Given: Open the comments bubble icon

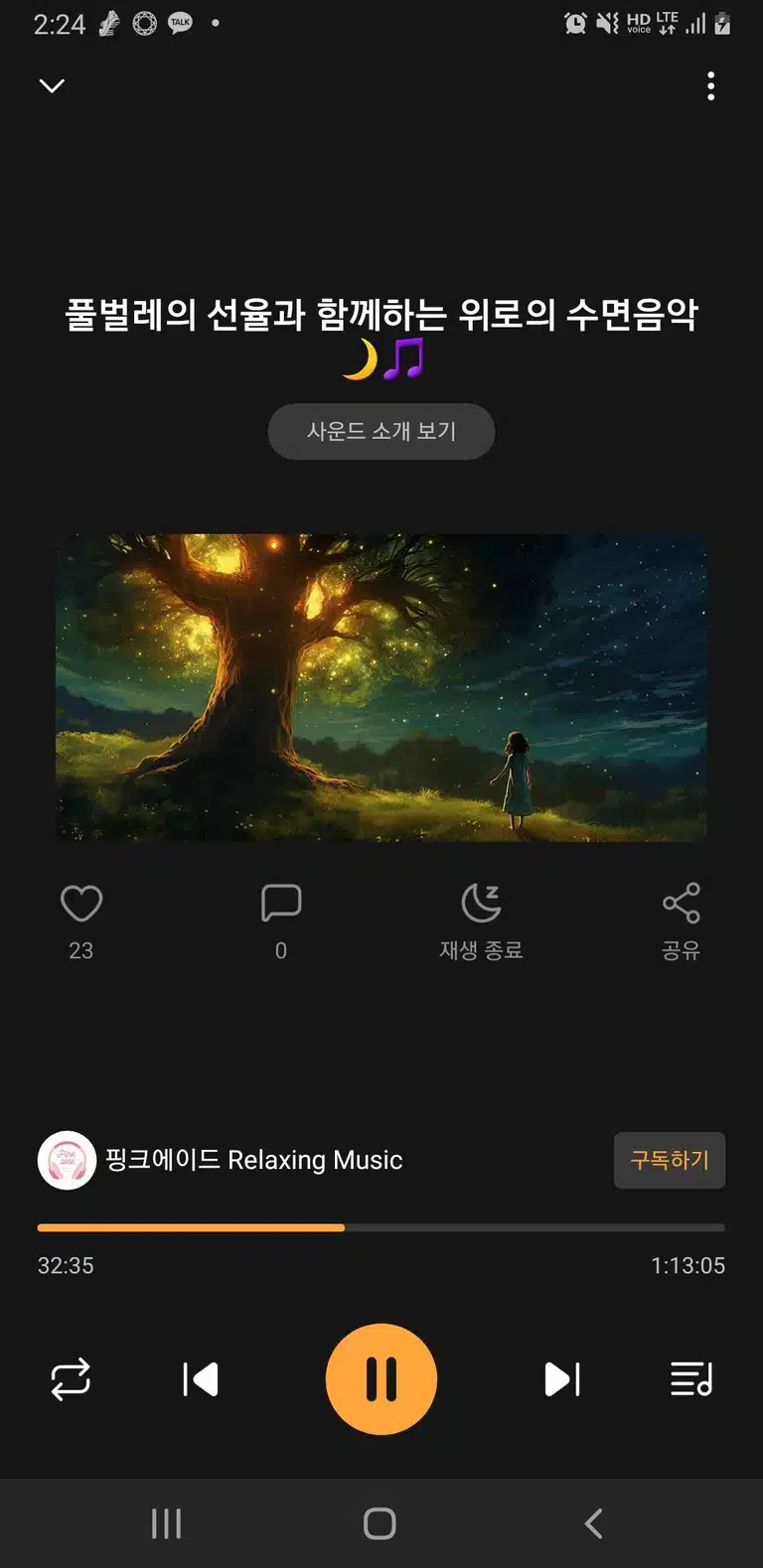Looking at the screenshot, I should (281, 903).
